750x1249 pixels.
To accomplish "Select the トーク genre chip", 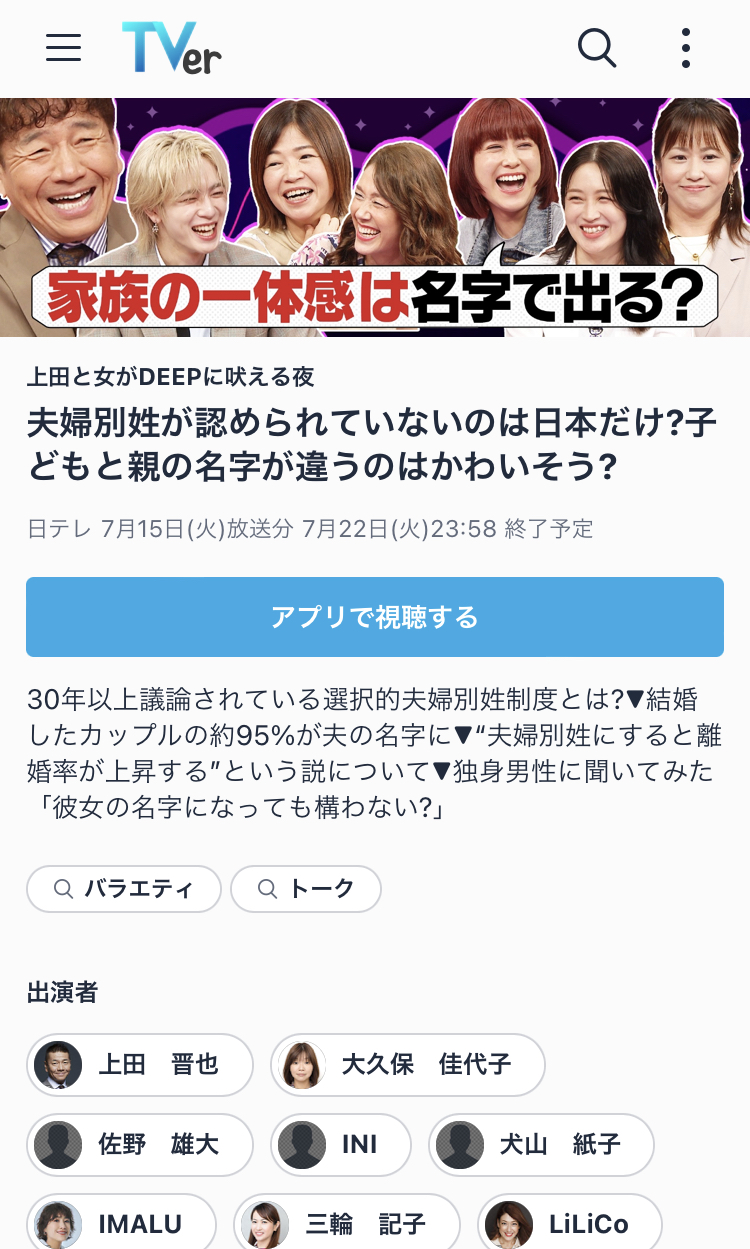I will [x=306, y=889].
